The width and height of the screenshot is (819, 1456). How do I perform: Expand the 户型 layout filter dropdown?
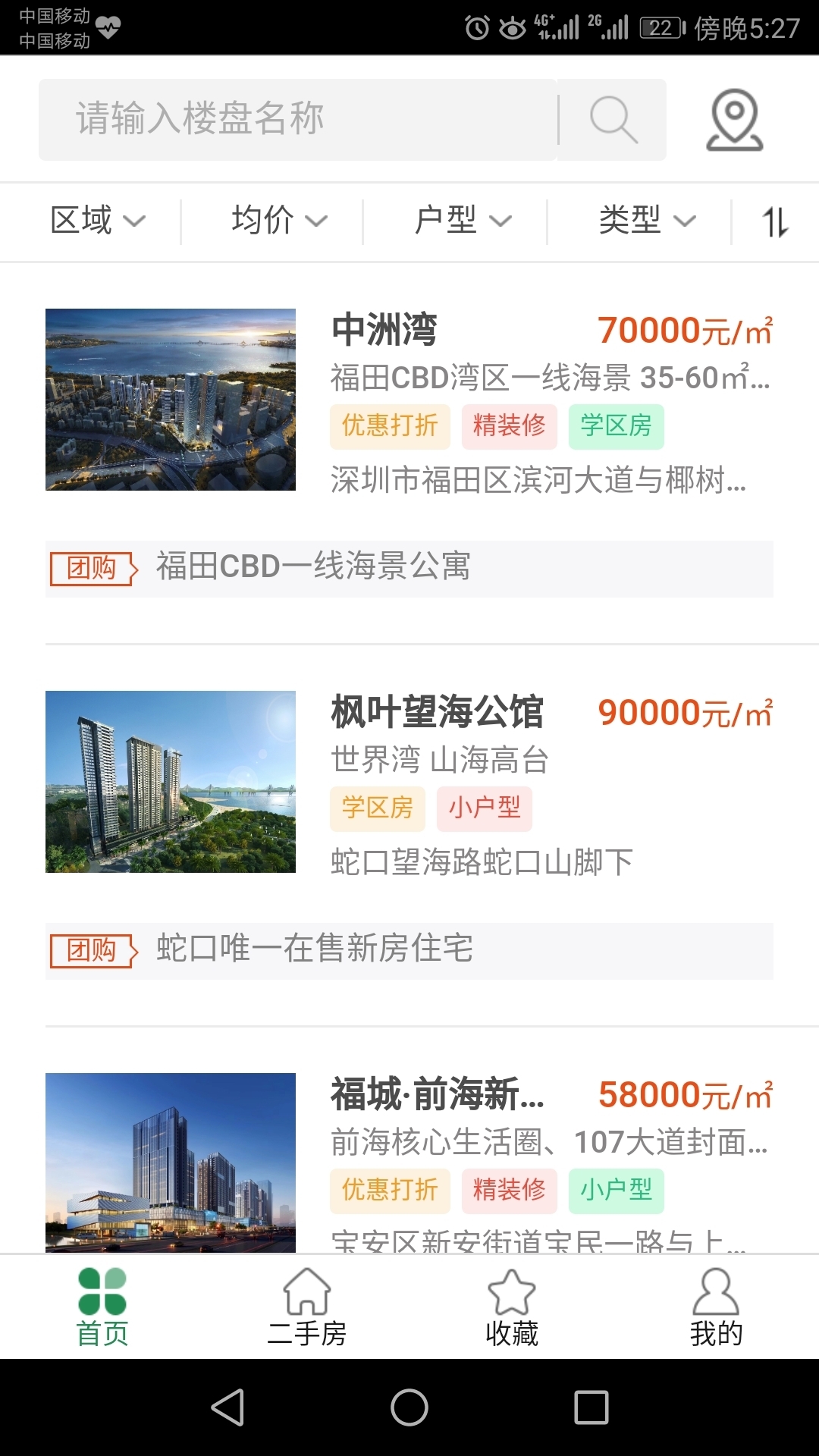click(x=461, y=221)
